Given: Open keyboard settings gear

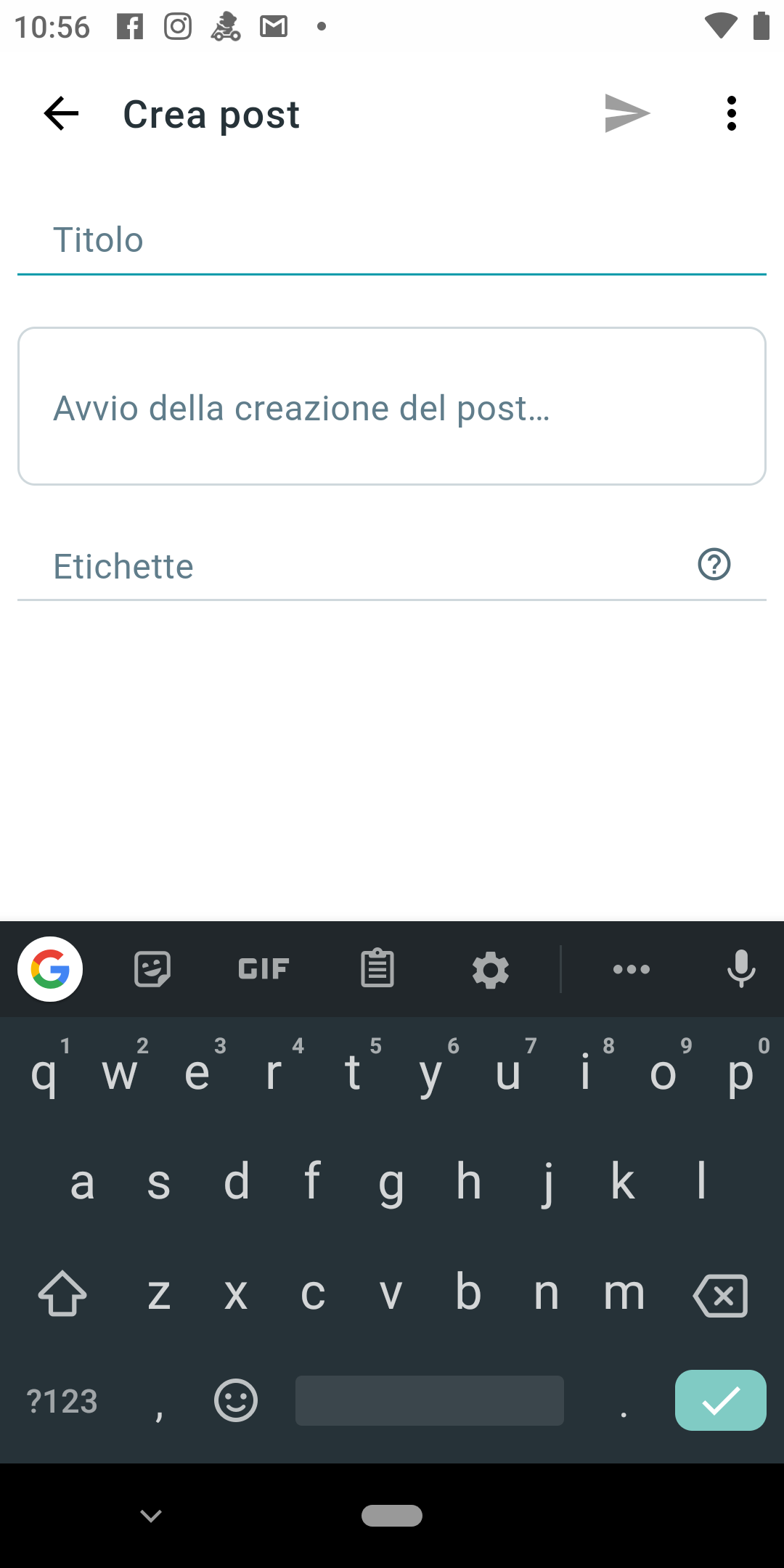Looking at the screenshot, I should [x=491, y=969].
